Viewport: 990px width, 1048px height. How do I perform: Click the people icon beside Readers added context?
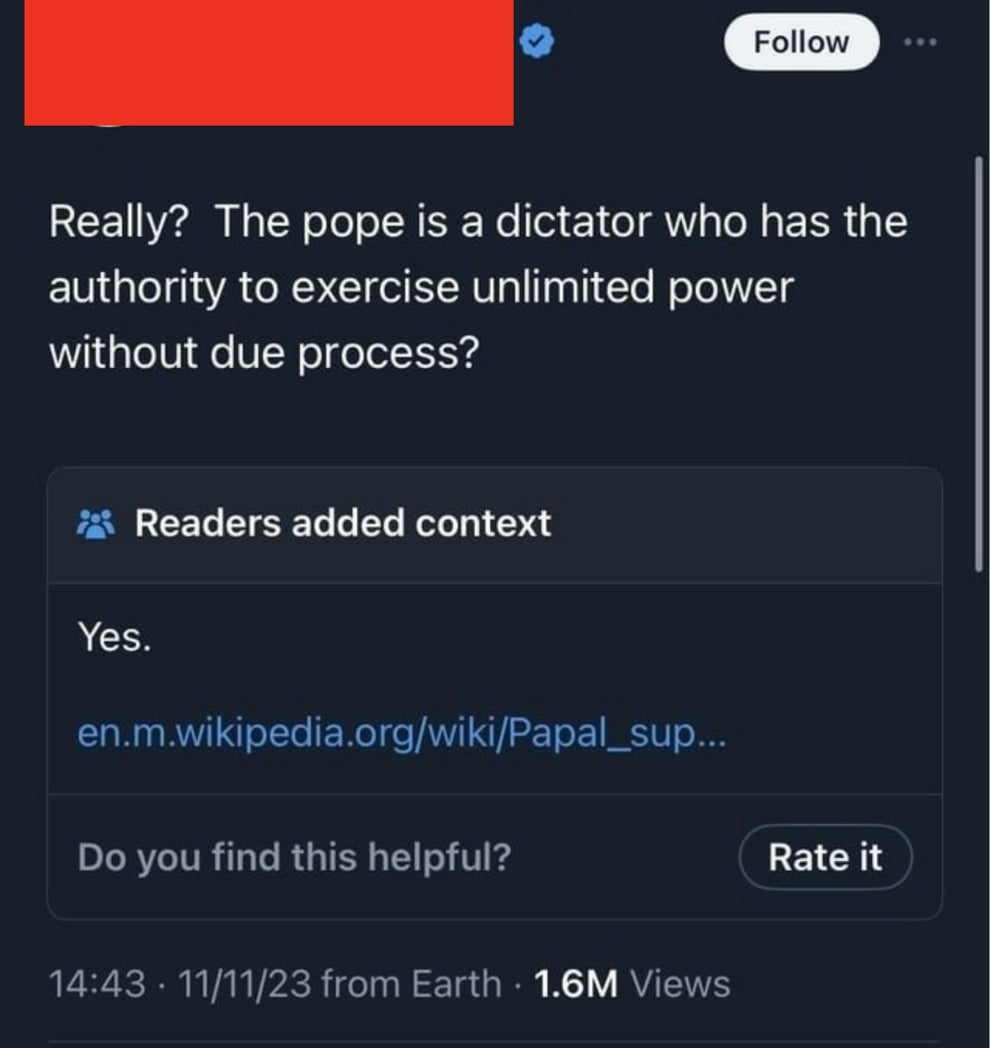point(95,522)
